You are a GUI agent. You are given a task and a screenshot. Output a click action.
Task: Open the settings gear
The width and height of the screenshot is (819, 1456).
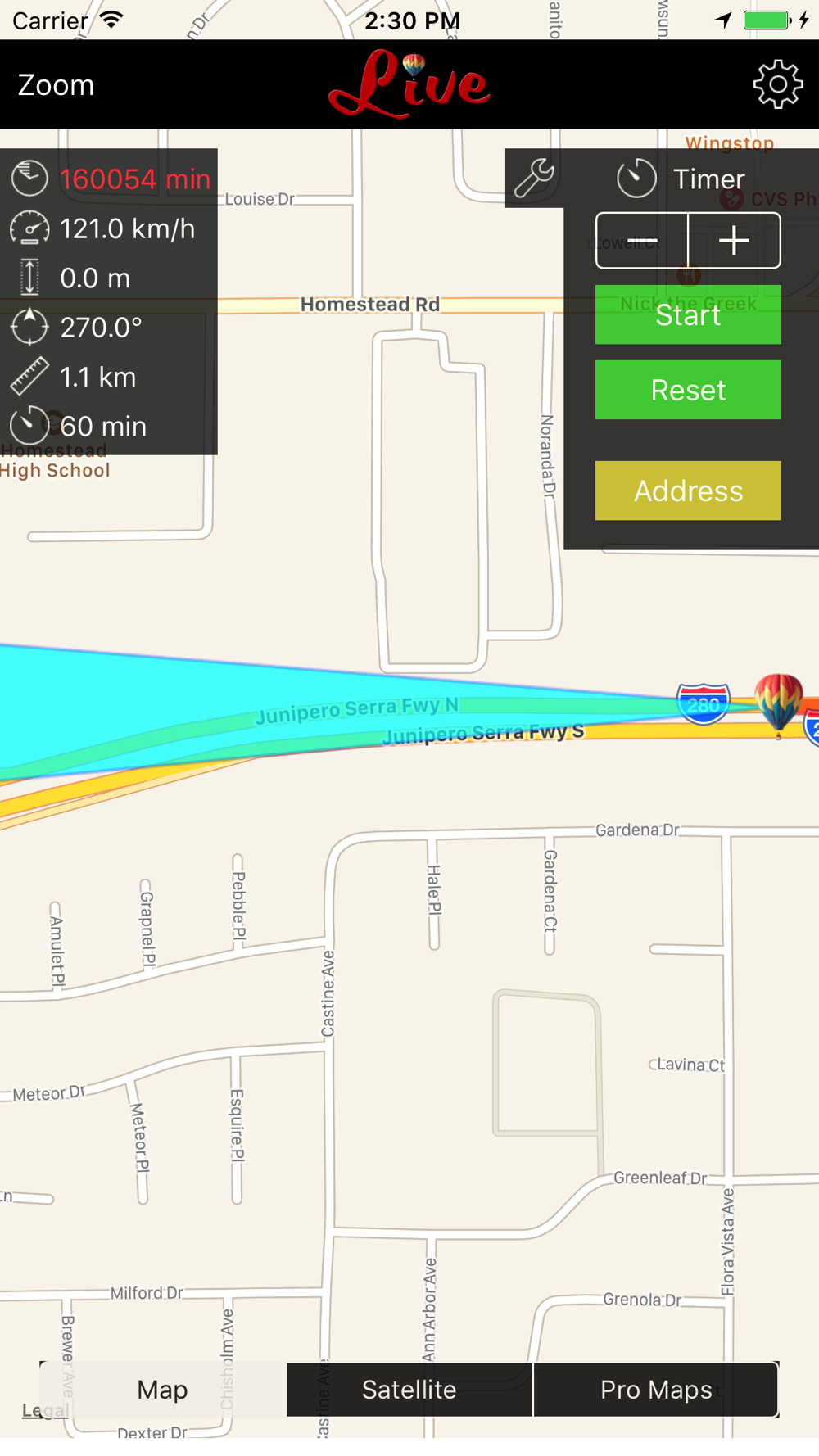pos(777,84)
